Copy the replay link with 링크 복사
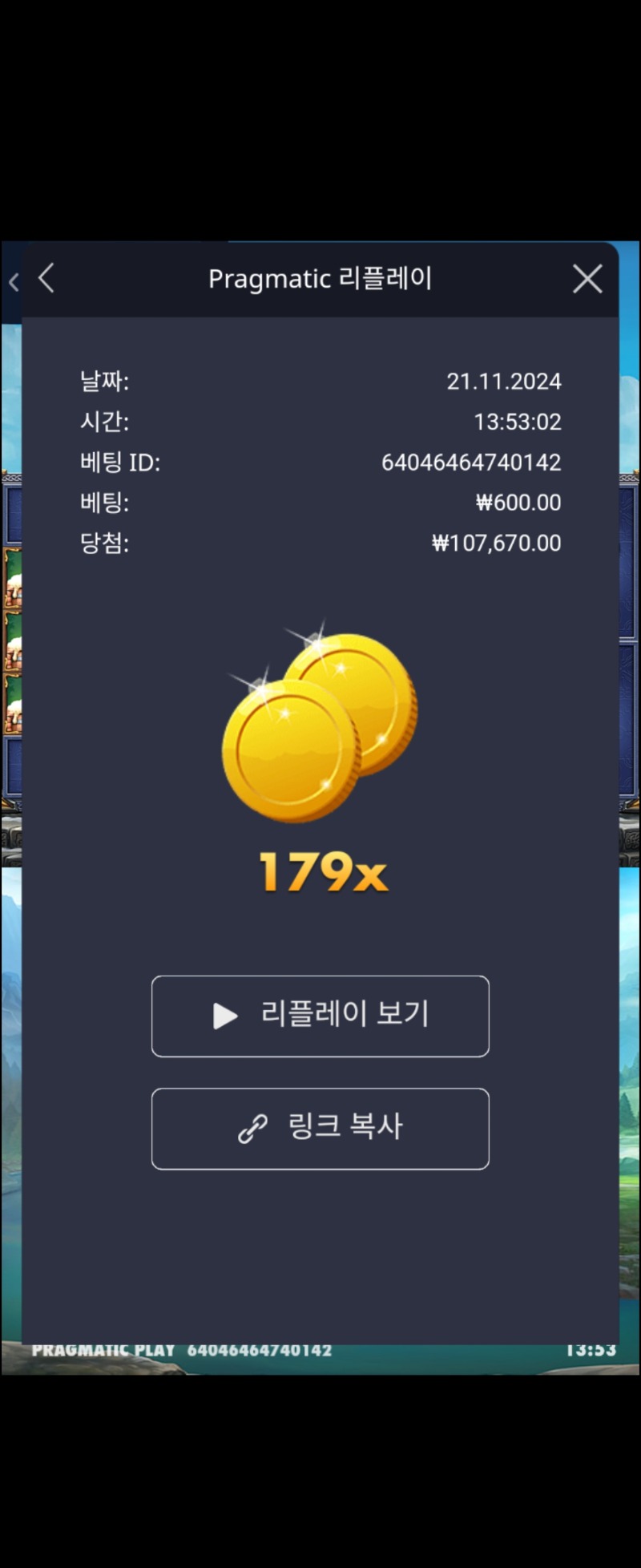Screen dimensions: 641x1568 click(320, 1128)
